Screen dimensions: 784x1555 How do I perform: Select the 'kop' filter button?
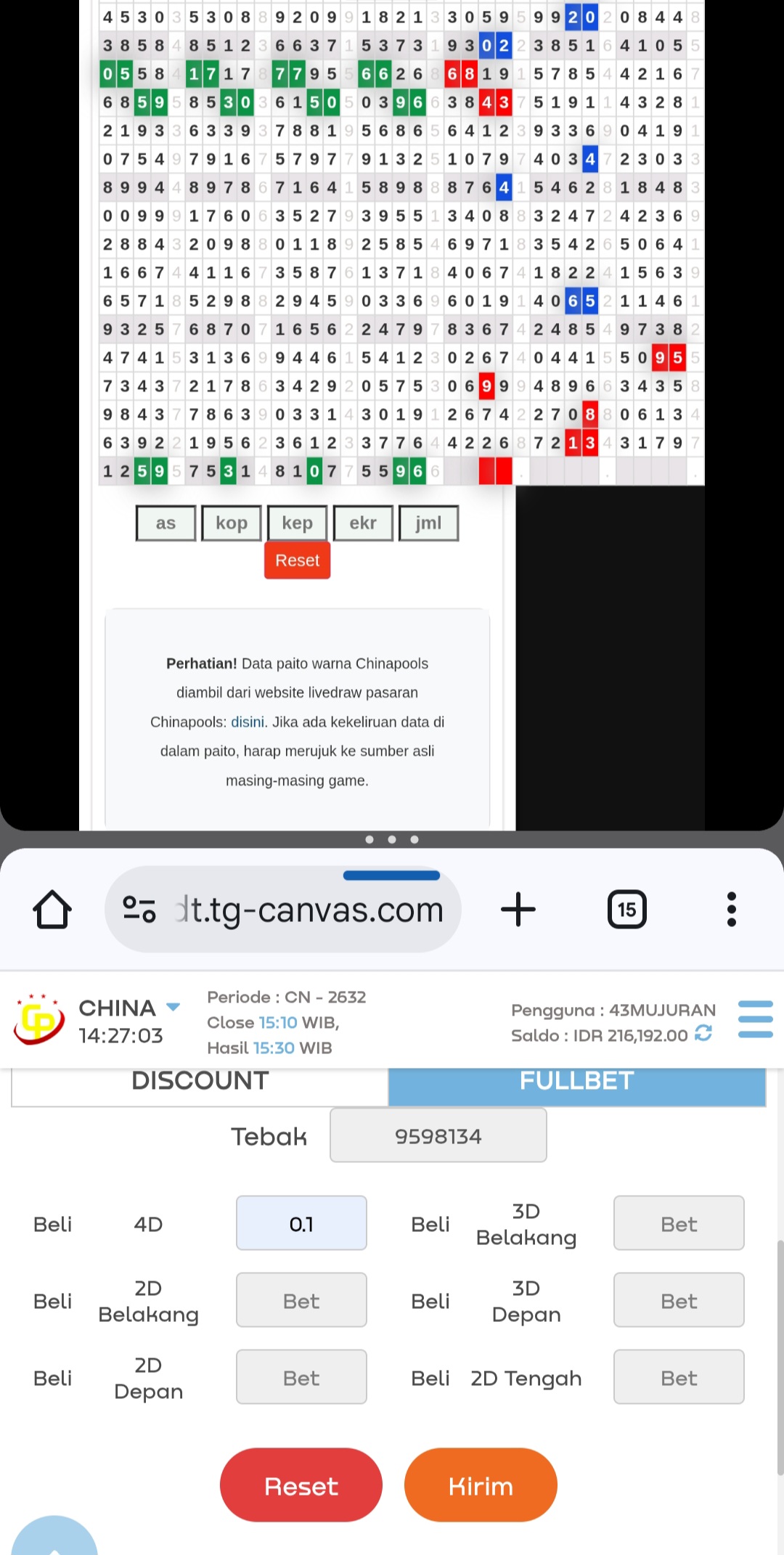pyautogui.click(x=232, y=523)
